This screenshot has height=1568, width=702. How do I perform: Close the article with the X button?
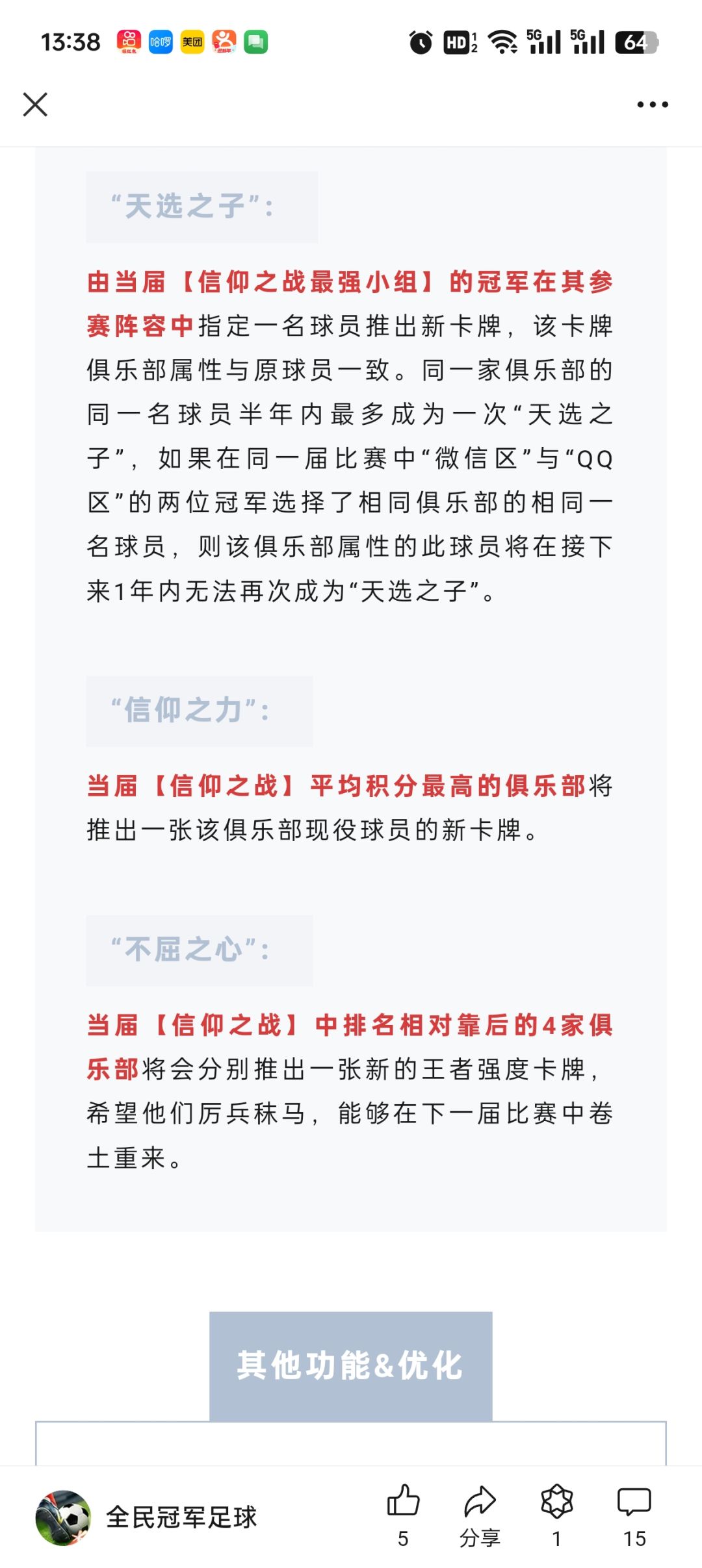tap(36, 106)
